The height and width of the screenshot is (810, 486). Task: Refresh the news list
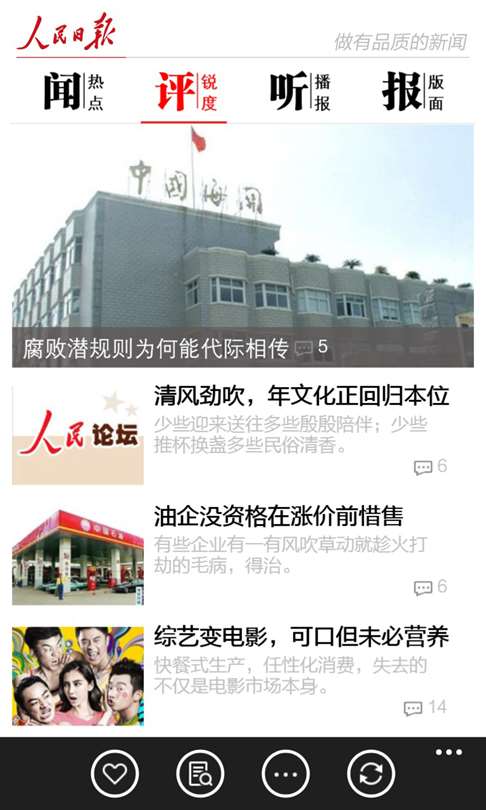pos(371,774)
